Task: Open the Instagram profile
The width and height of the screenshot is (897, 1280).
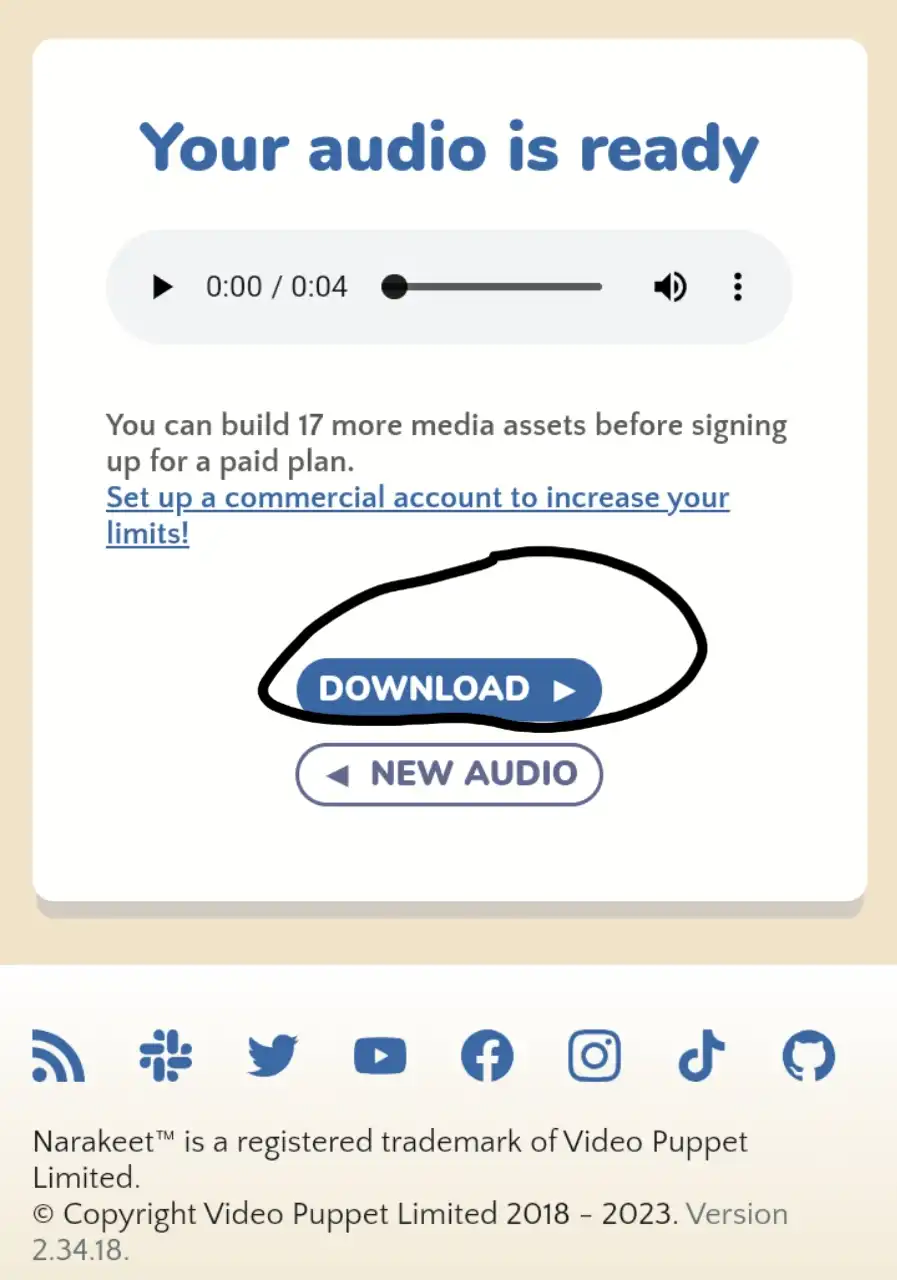Action: (594, 1056)
